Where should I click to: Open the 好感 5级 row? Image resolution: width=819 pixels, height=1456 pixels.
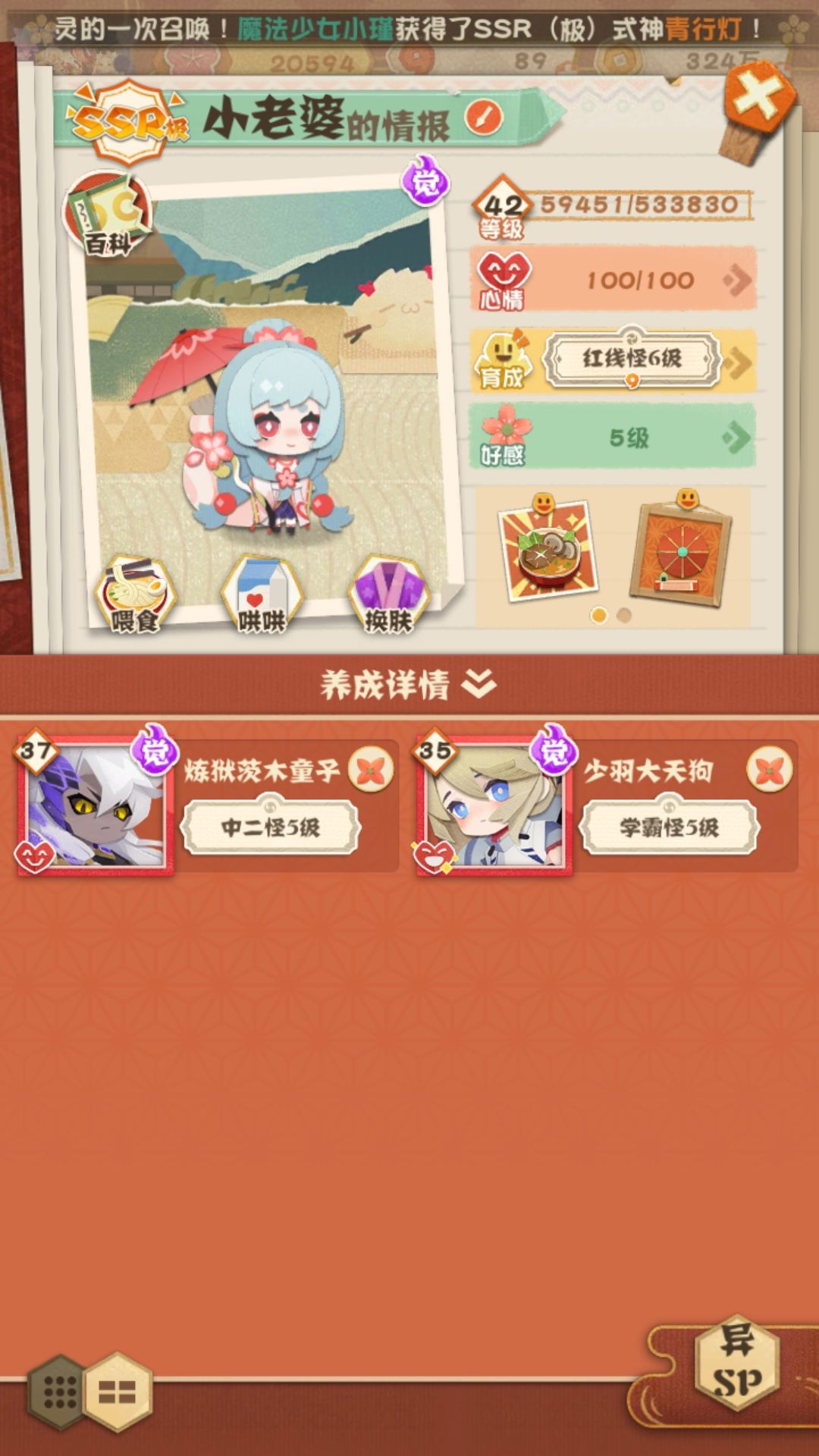(x=613, y=437)
